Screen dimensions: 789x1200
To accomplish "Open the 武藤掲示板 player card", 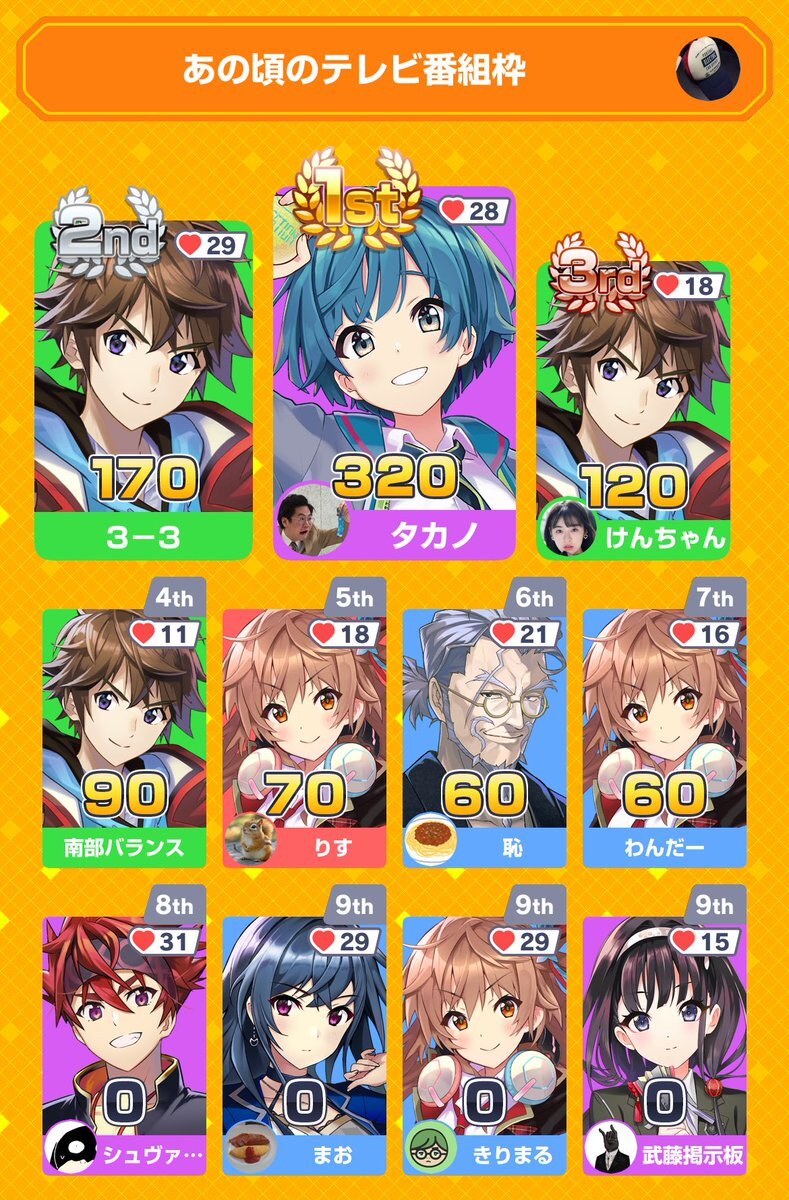I will [x=664, y=1040].
